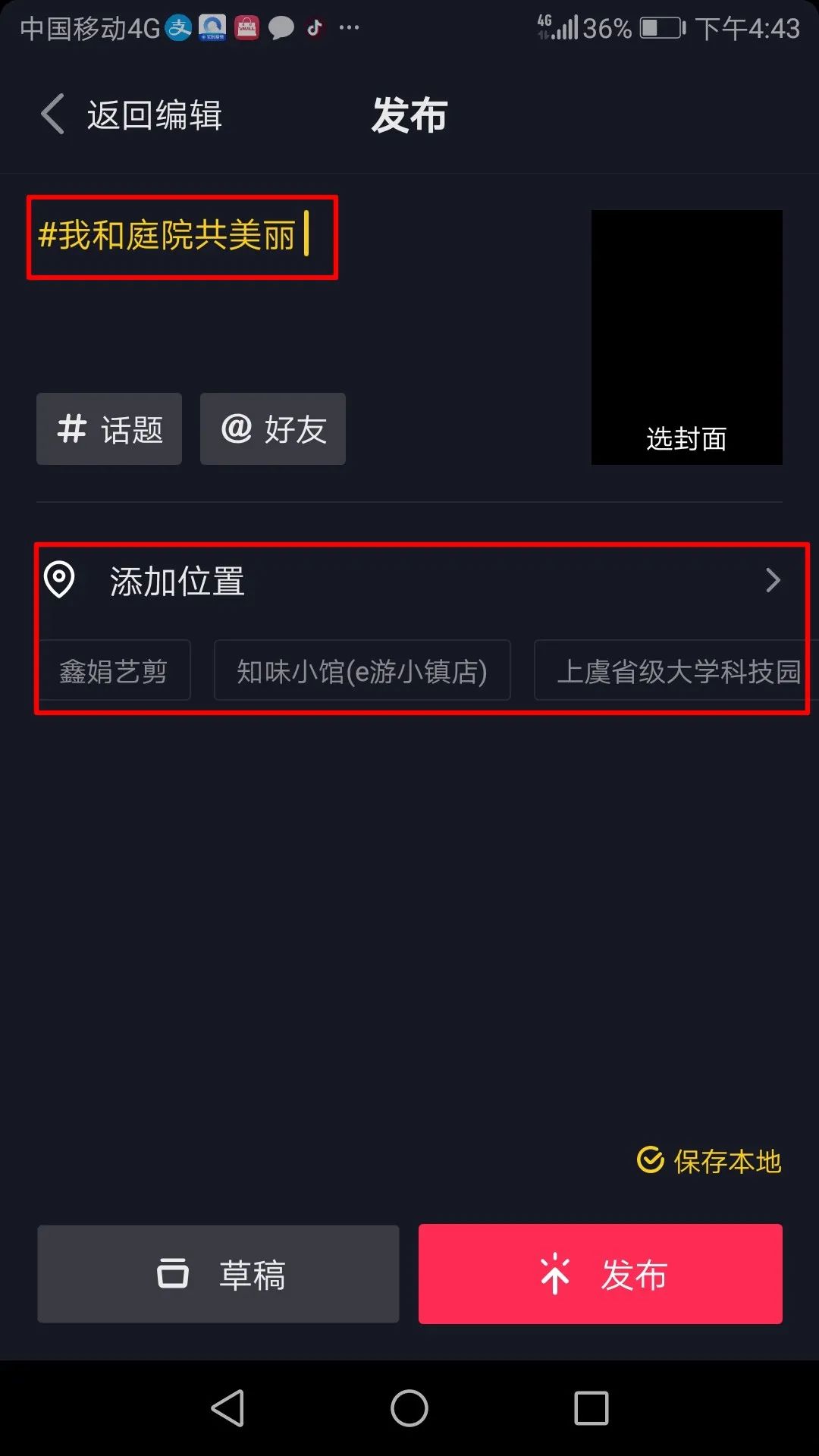Tap the 话题 hashtag icon

click(x=72, y=429)
